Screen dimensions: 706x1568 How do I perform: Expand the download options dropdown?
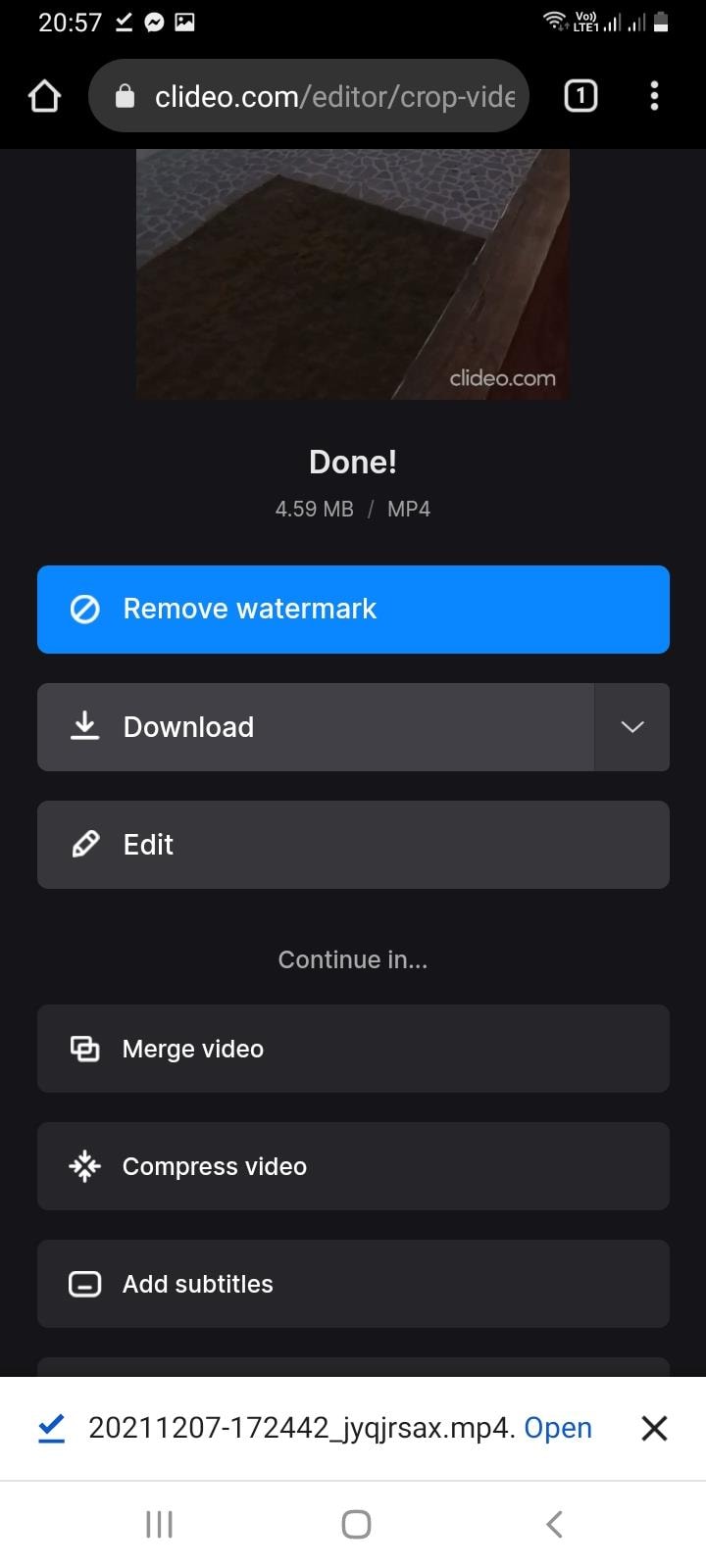[632, 727]
